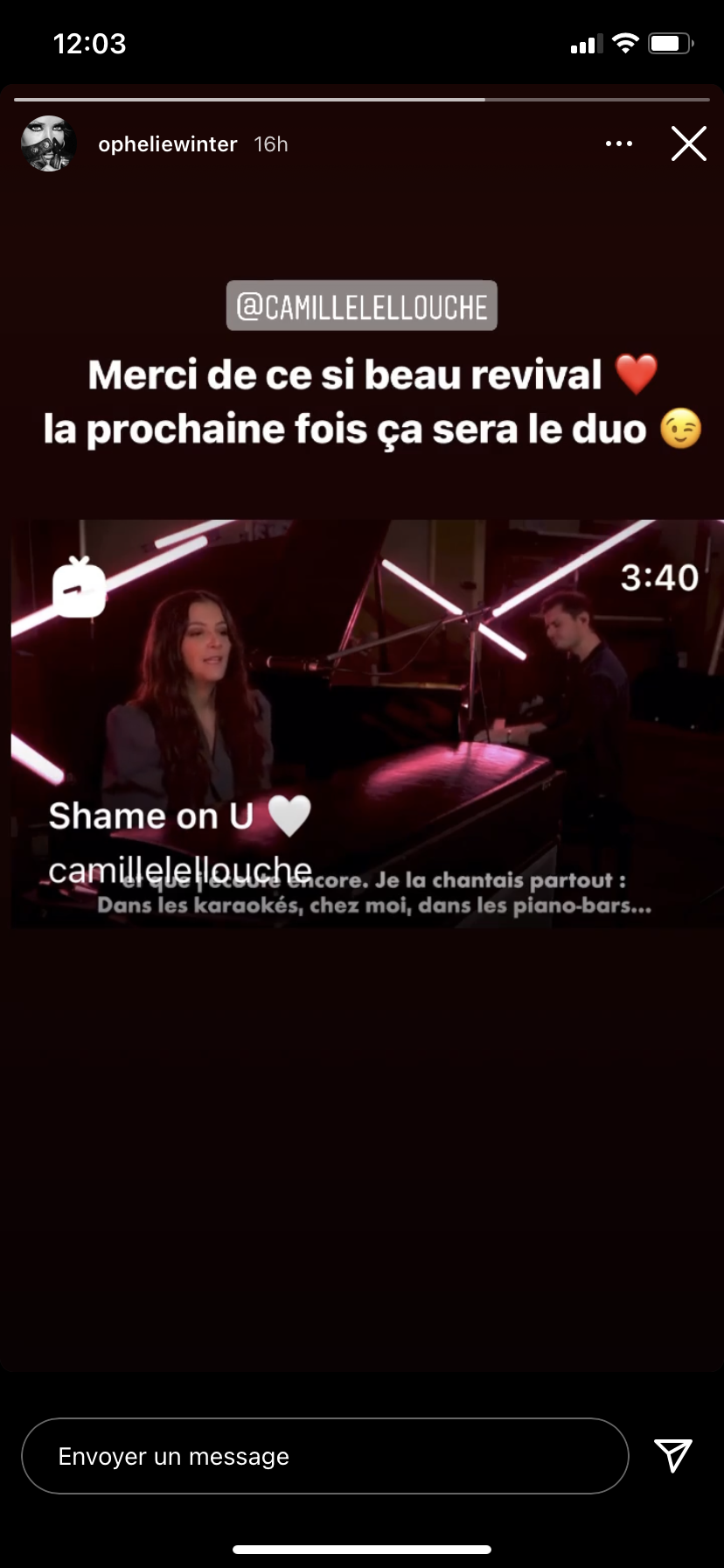The image size is (724, 1568).
Task: Share the story via paper plane icon
Action: (x=672, y=1455)
